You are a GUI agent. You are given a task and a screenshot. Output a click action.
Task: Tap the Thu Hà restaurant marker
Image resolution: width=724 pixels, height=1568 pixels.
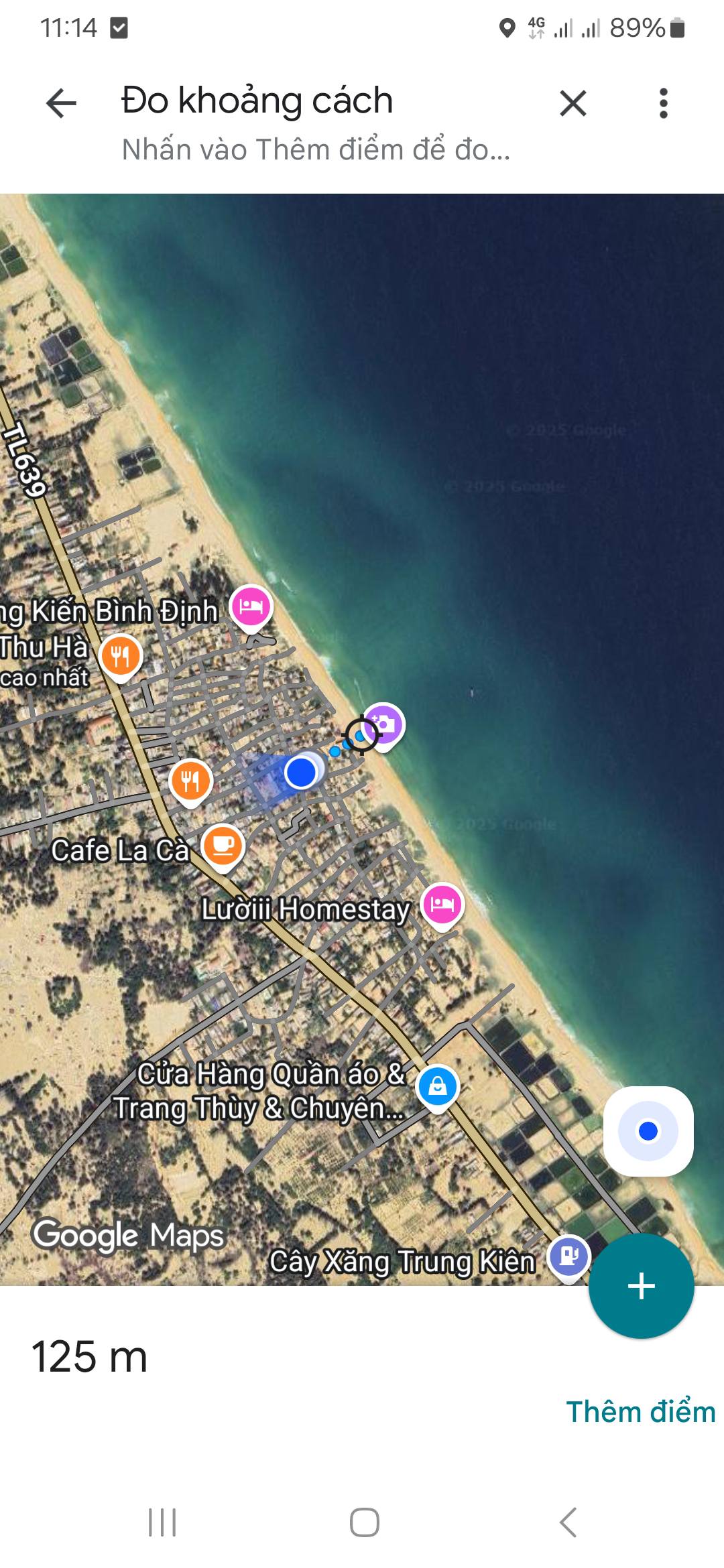point(121,656)
